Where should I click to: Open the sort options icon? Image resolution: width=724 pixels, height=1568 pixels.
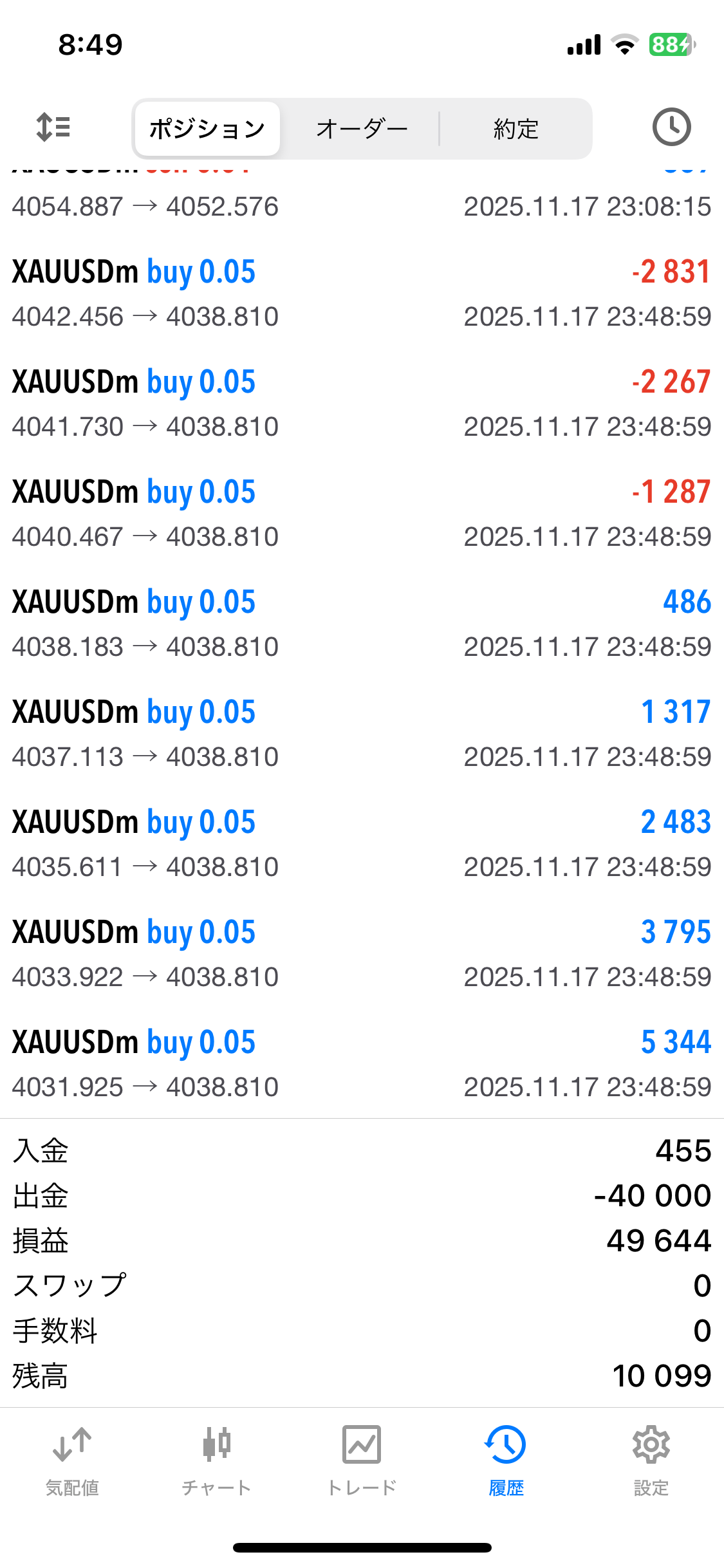tap(53, 127)
